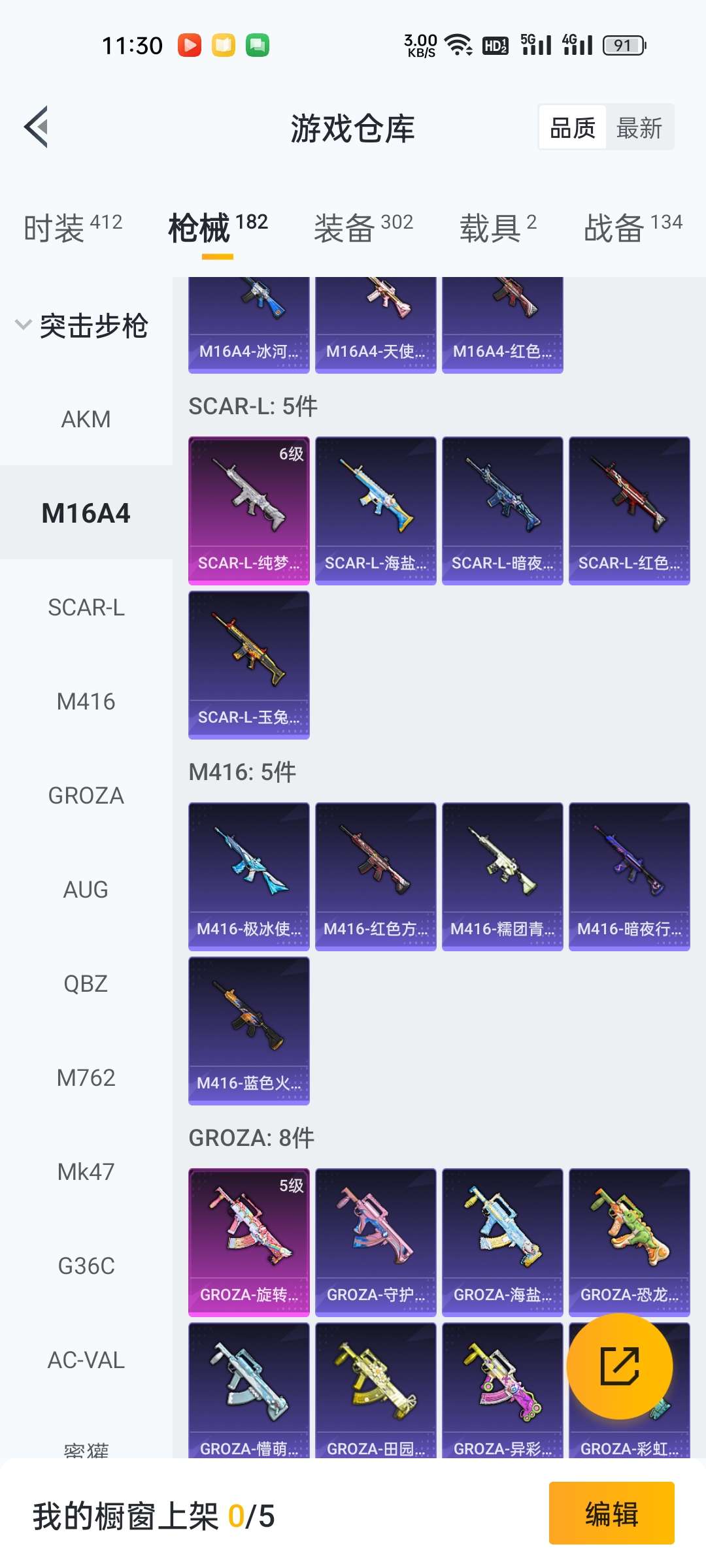706x1568 pixels.
Task: Open the M416-蓝色火 skin tile
Action: [x=248, y=1030]
